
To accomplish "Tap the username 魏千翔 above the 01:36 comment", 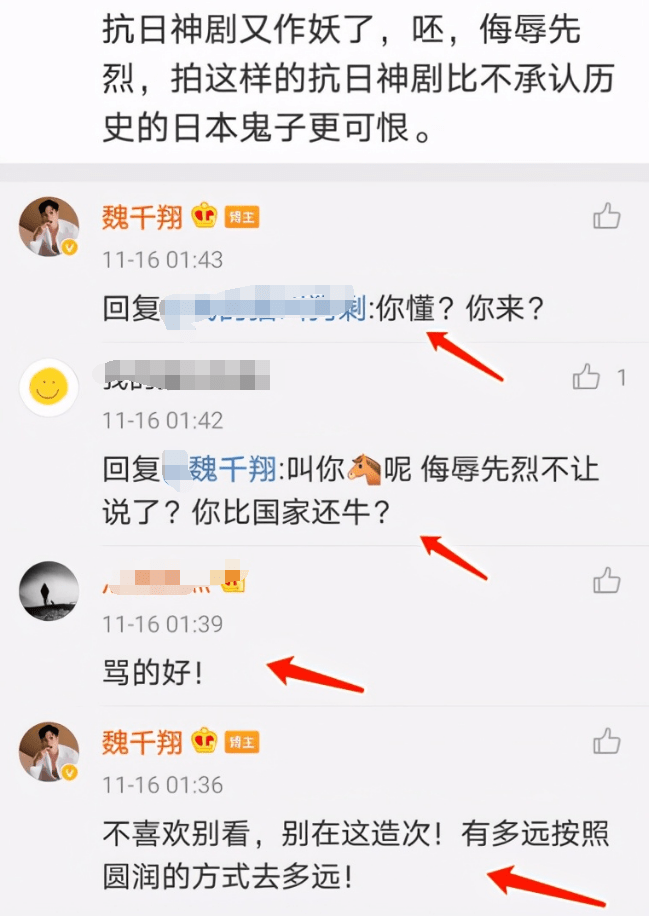I will 142,741.
